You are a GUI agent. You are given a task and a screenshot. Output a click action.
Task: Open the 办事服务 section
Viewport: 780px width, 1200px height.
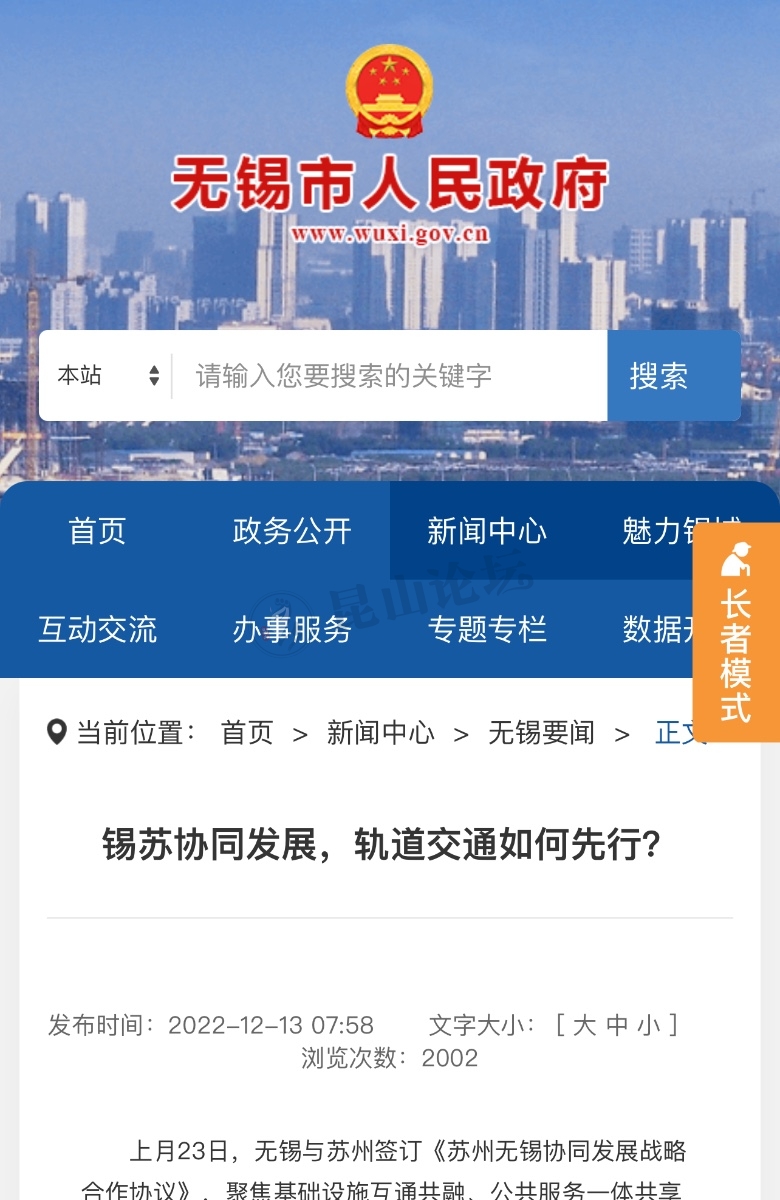tap(292, 629)
